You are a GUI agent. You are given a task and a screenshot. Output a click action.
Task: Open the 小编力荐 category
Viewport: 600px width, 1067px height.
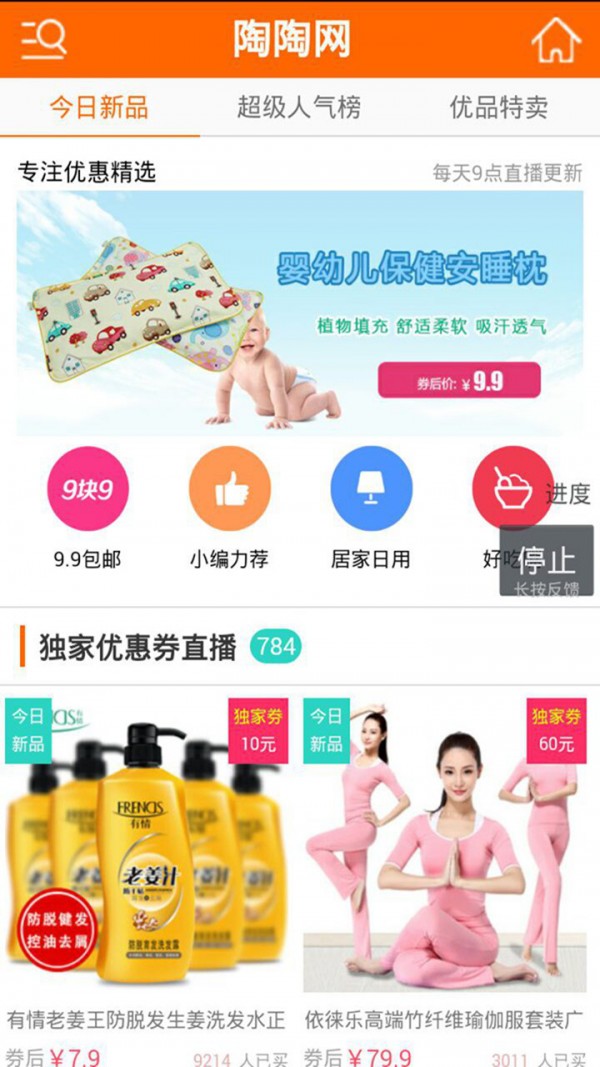point(229,489)
